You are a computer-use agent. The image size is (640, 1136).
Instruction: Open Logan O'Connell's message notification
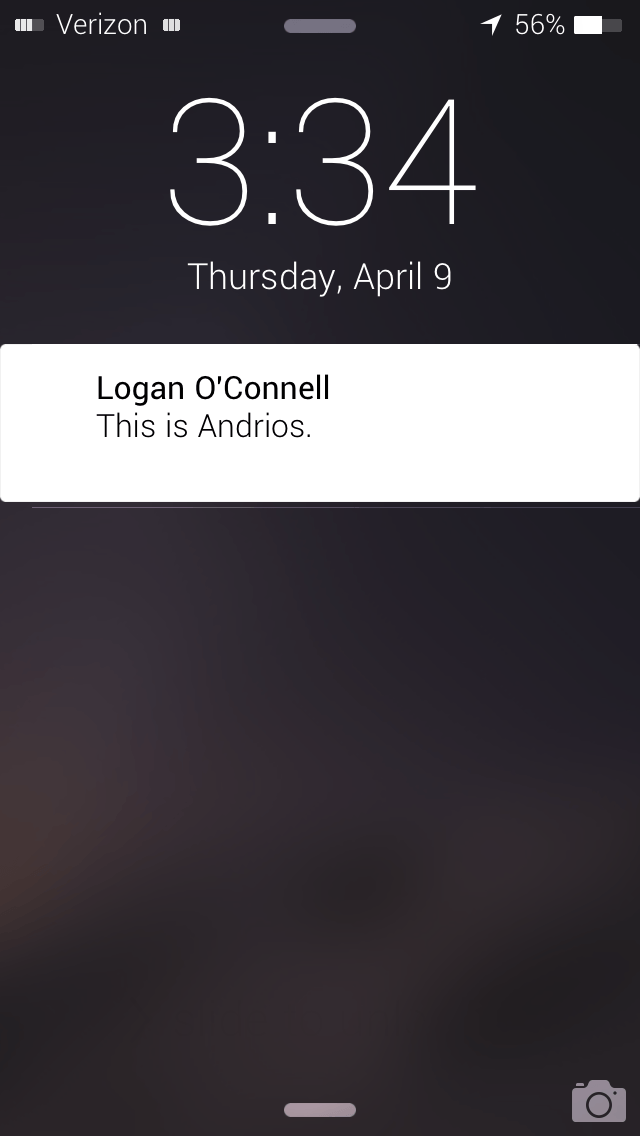320,422
